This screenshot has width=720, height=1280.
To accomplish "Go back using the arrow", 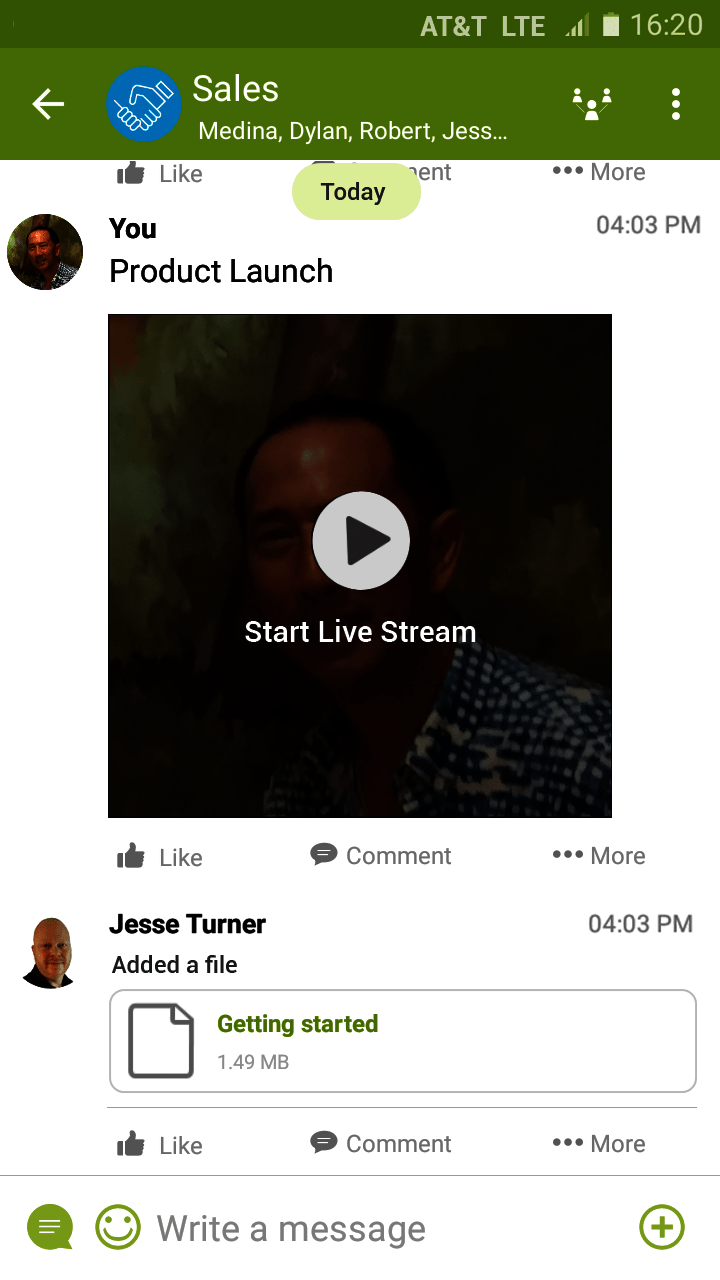I will click(x=48, y=104).
